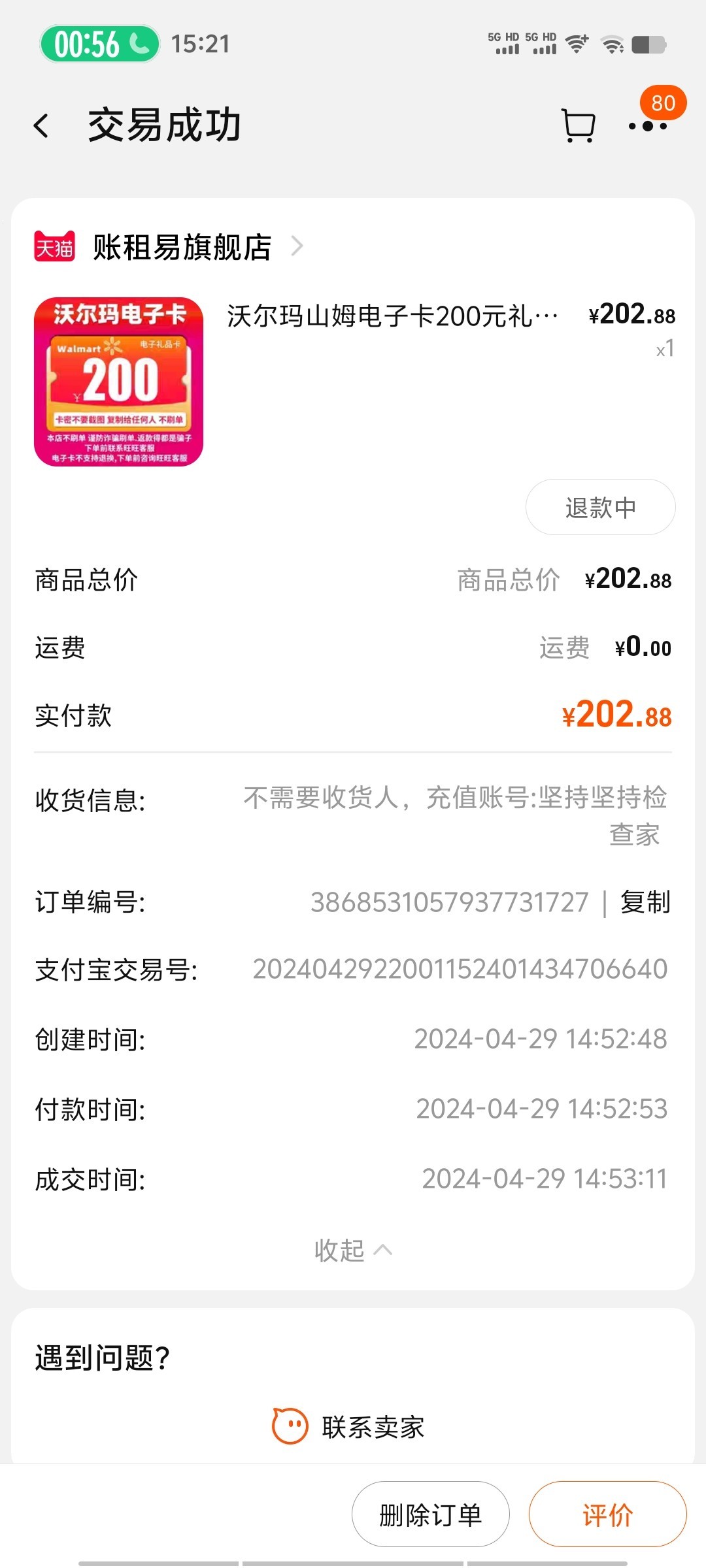The image size is (706, 1568).
Task: Copy the order number via 复制
Action: tap(645, 902)
